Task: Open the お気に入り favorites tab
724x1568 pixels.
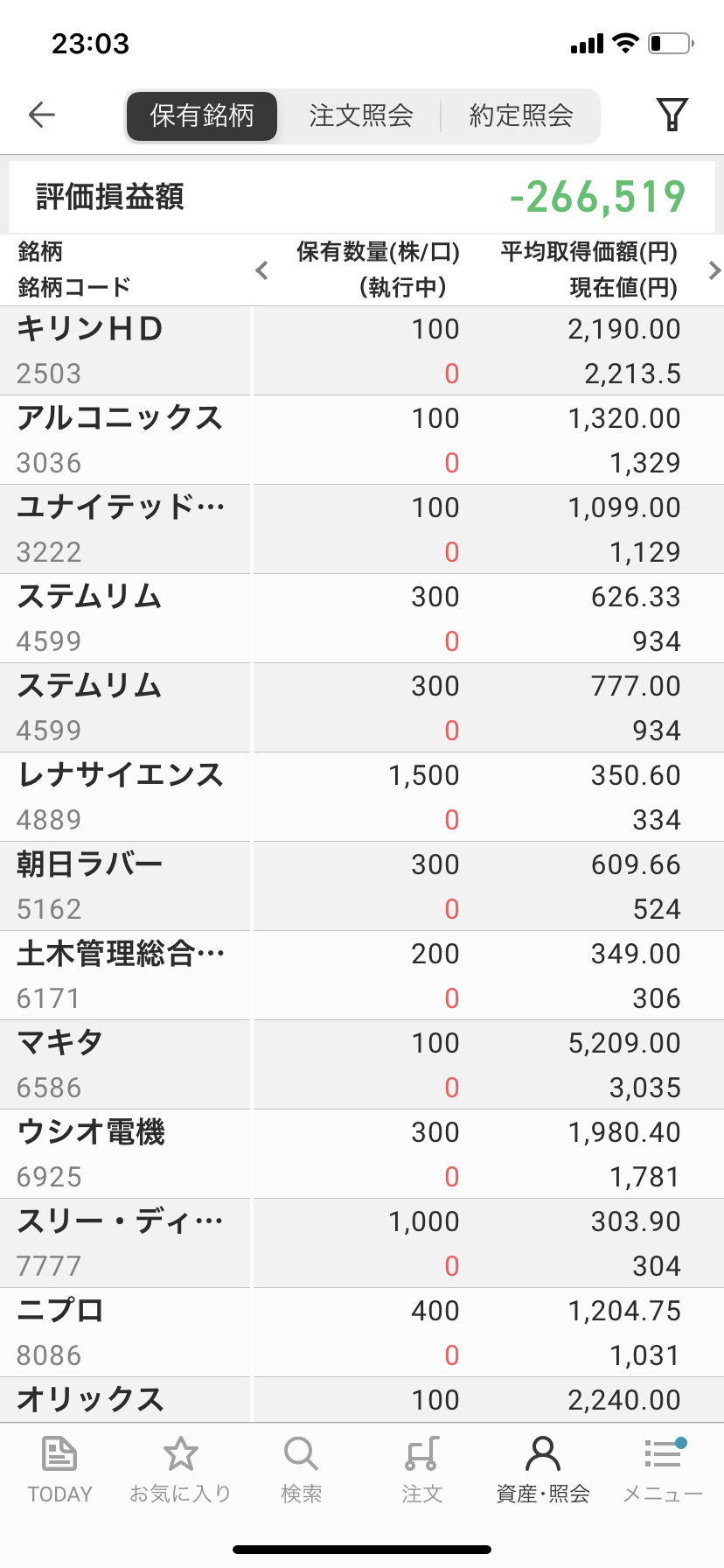Action: (180, 1470)
